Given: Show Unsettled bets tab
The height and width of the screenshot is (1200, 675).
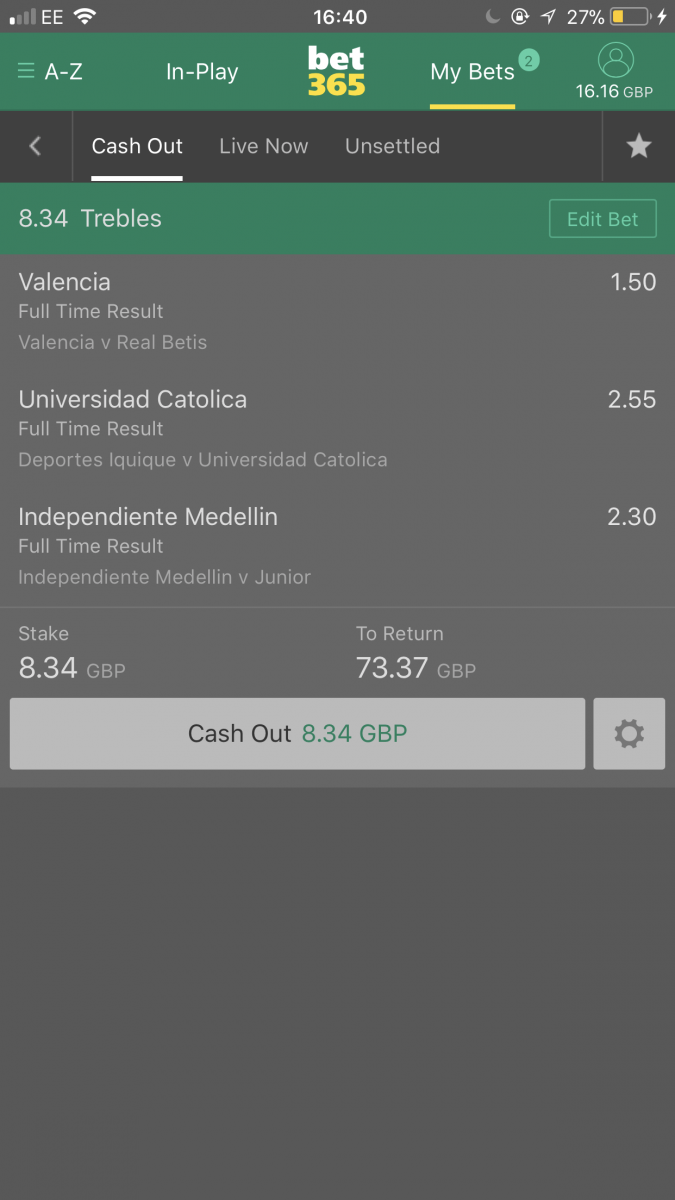Looking at the screenshot, I should (392, 147).
